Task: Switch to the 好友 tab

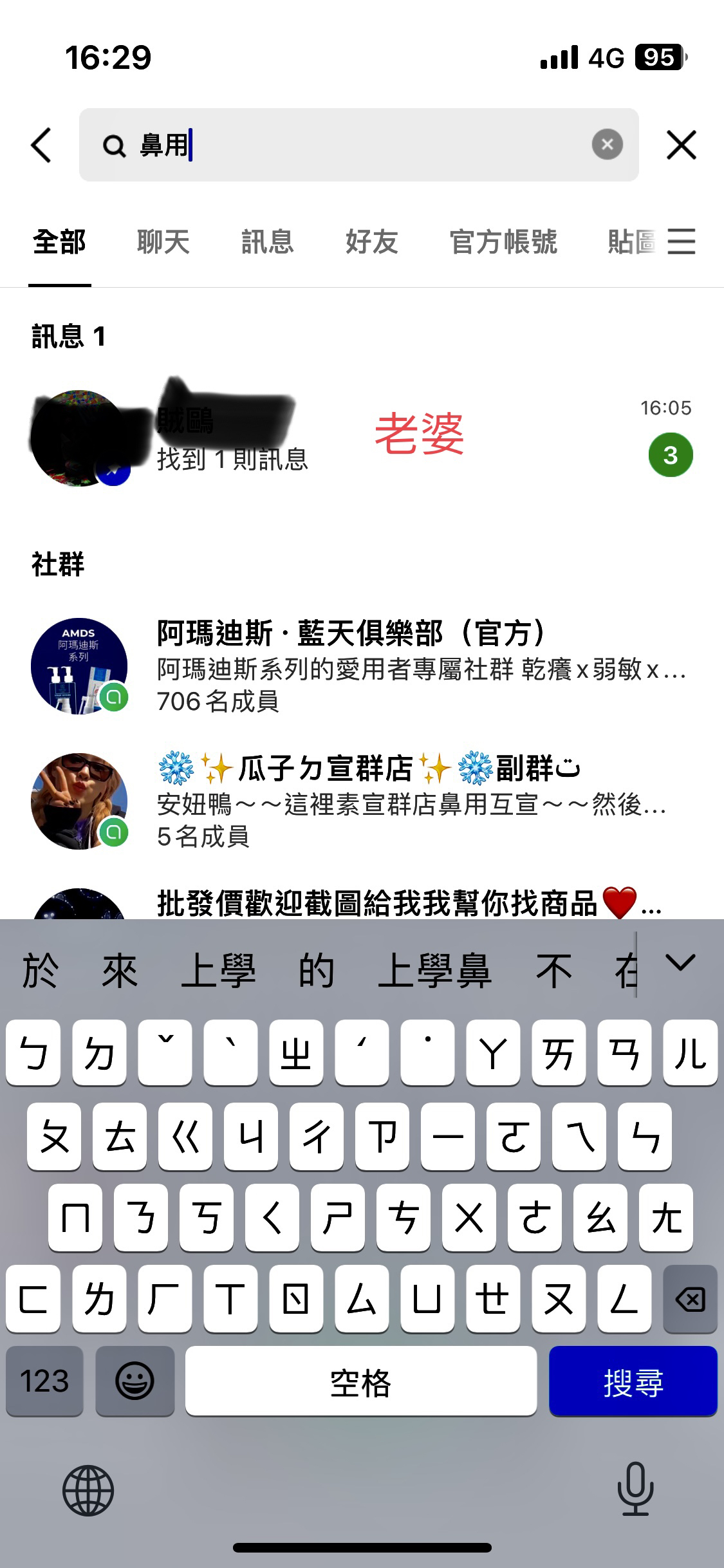Action: [371, 243]
